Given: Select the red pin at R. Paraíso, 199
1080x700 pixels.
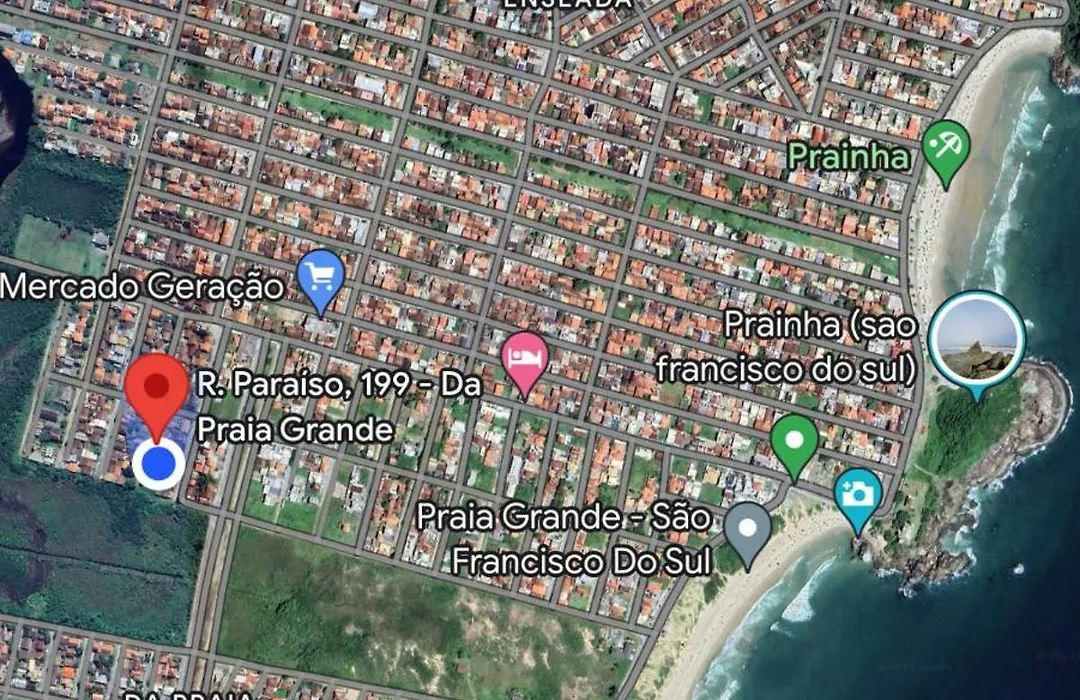Looking at the screenshot, I should click(156, 388).
